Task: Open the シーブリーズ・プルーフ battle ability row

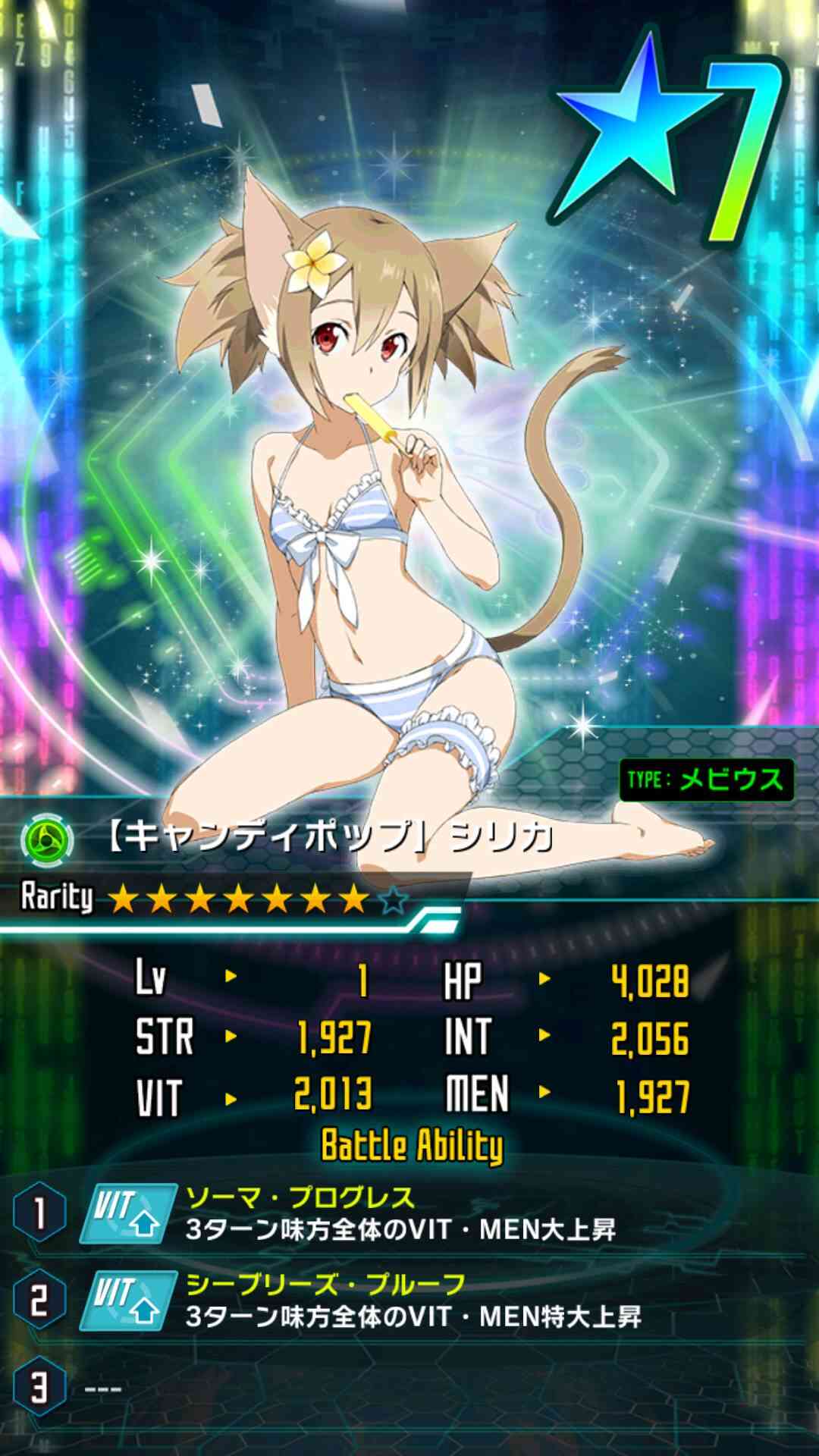Action: tap(409, 1301)
